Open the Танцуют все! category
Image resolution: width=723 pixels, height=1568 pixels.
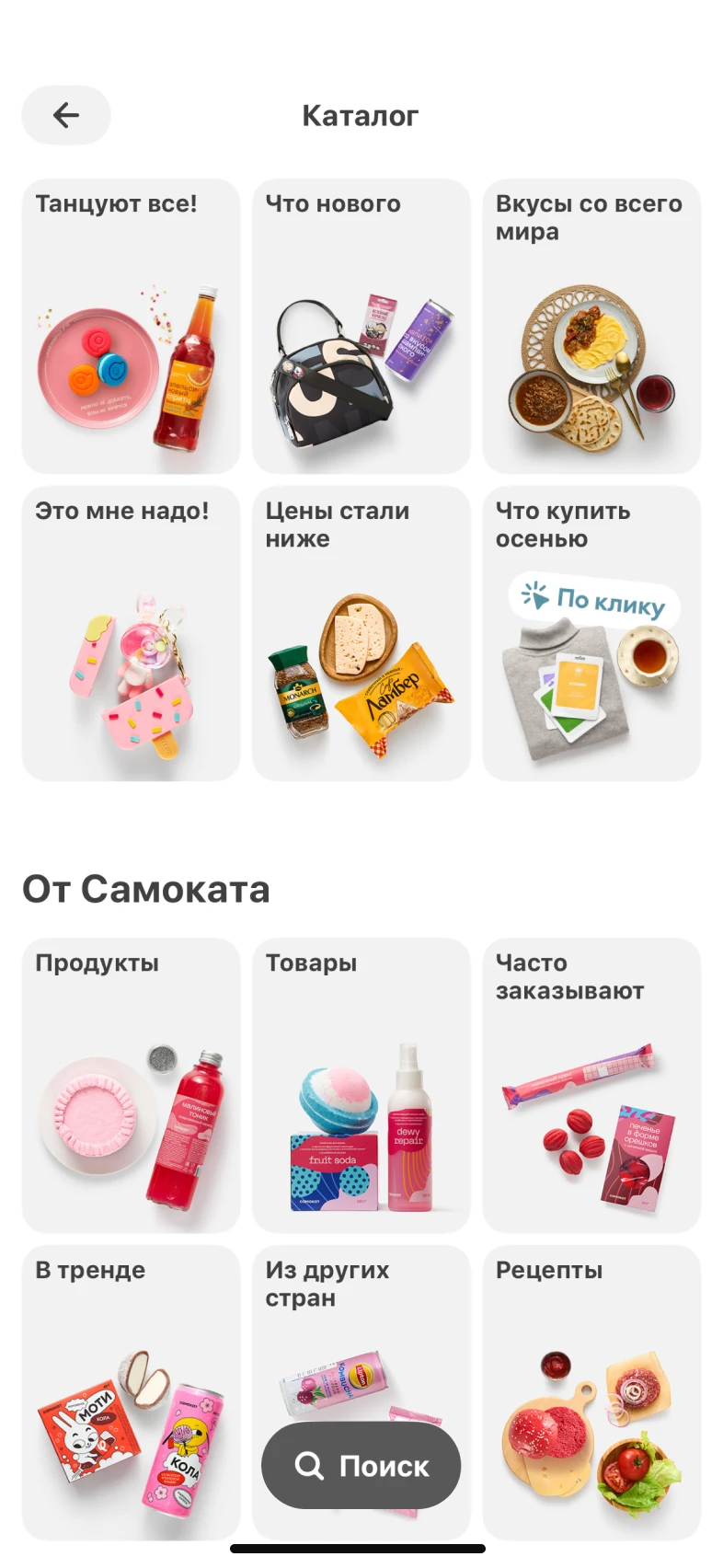[131, 326]
